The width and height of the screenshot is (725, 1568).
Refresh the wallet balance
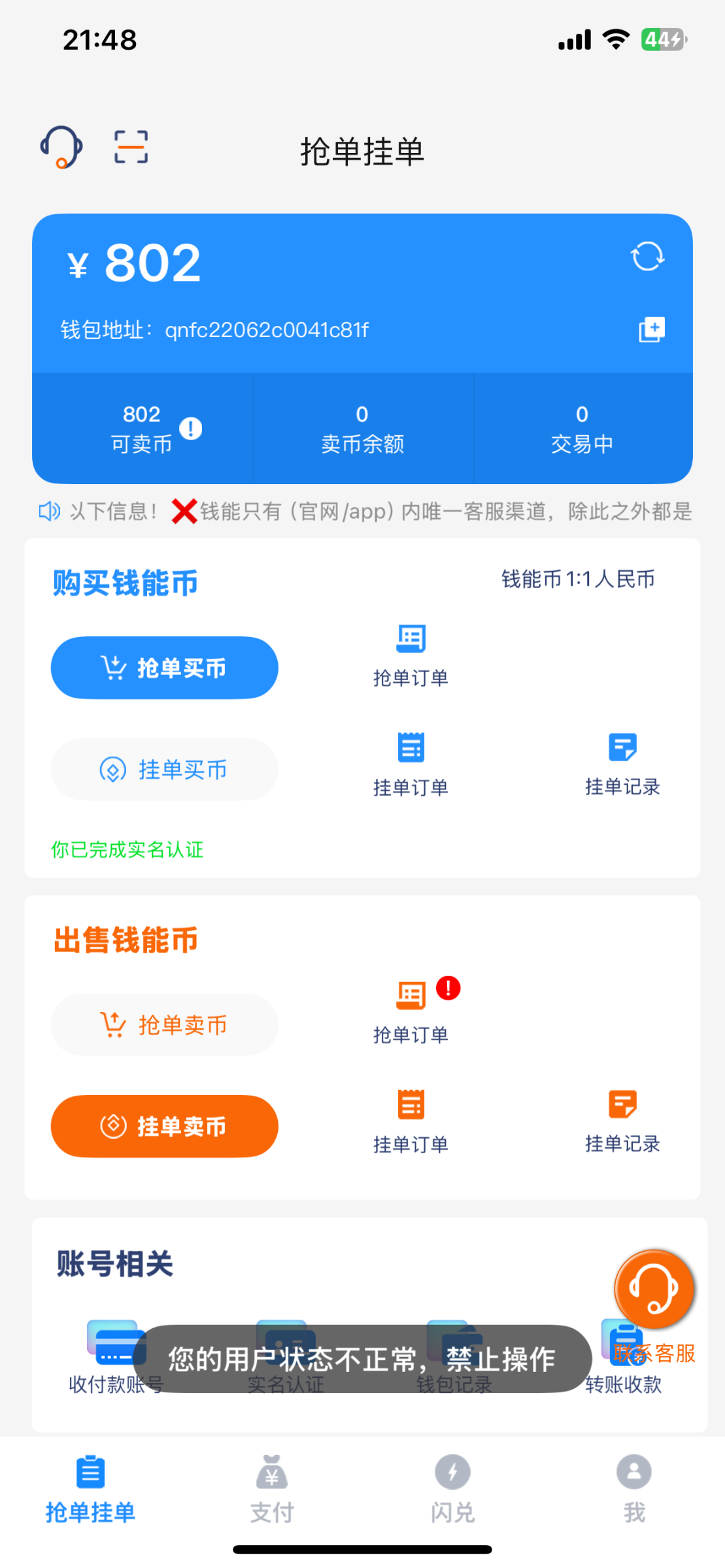[x=647, y=256]
